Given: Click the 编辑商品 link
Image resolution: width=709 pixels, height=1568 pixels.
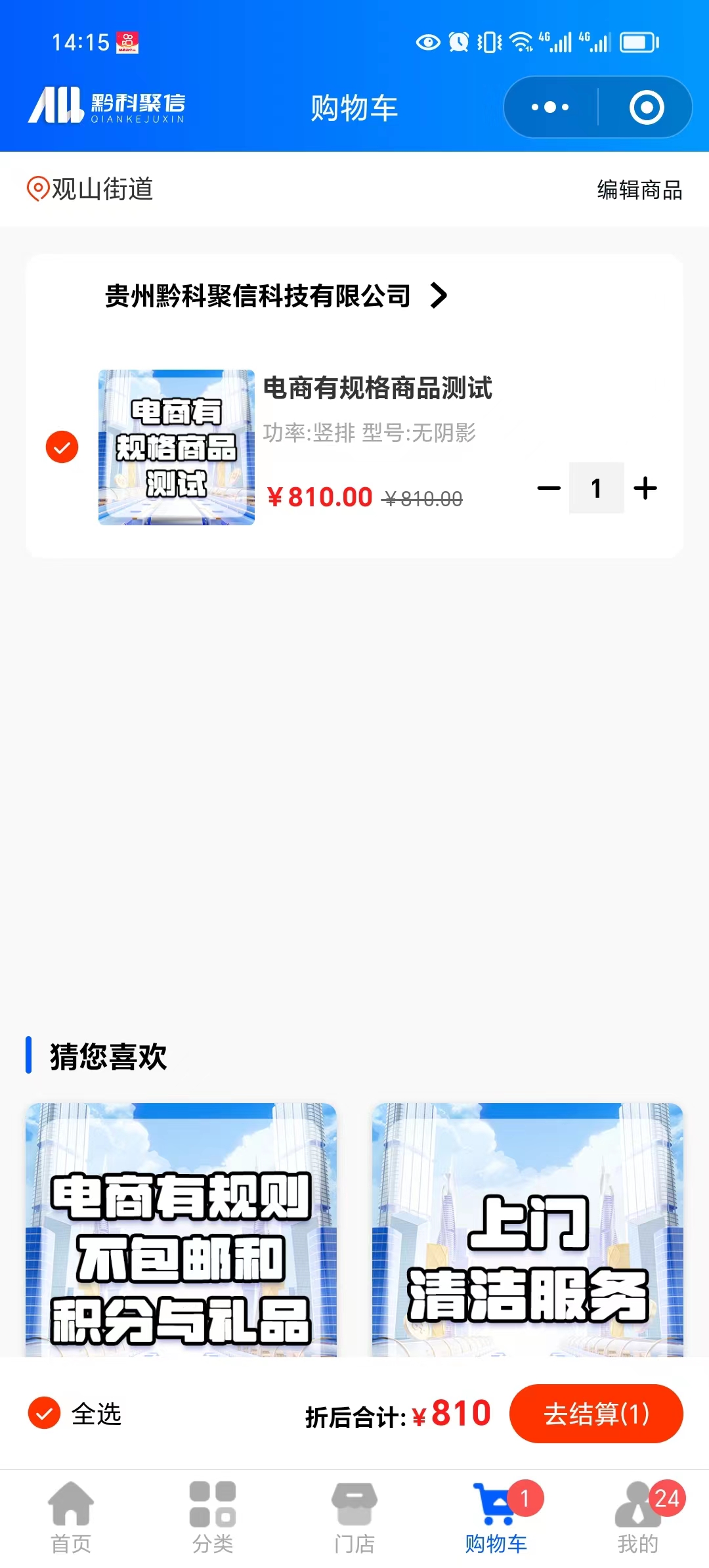Looking at the screenshot, I should pyautogui.click(x=638, y=190).
